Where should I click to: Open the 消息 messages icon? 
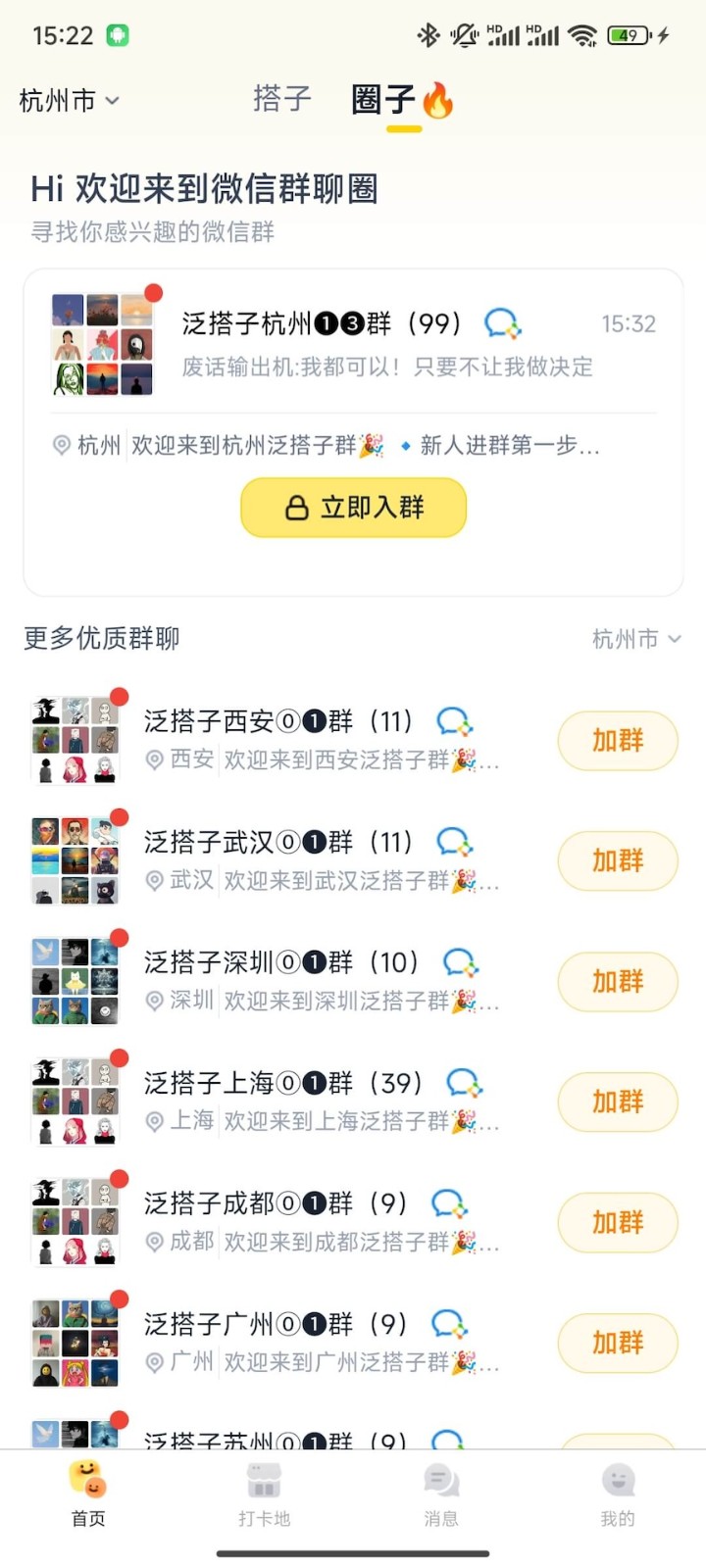point(440,1483)
